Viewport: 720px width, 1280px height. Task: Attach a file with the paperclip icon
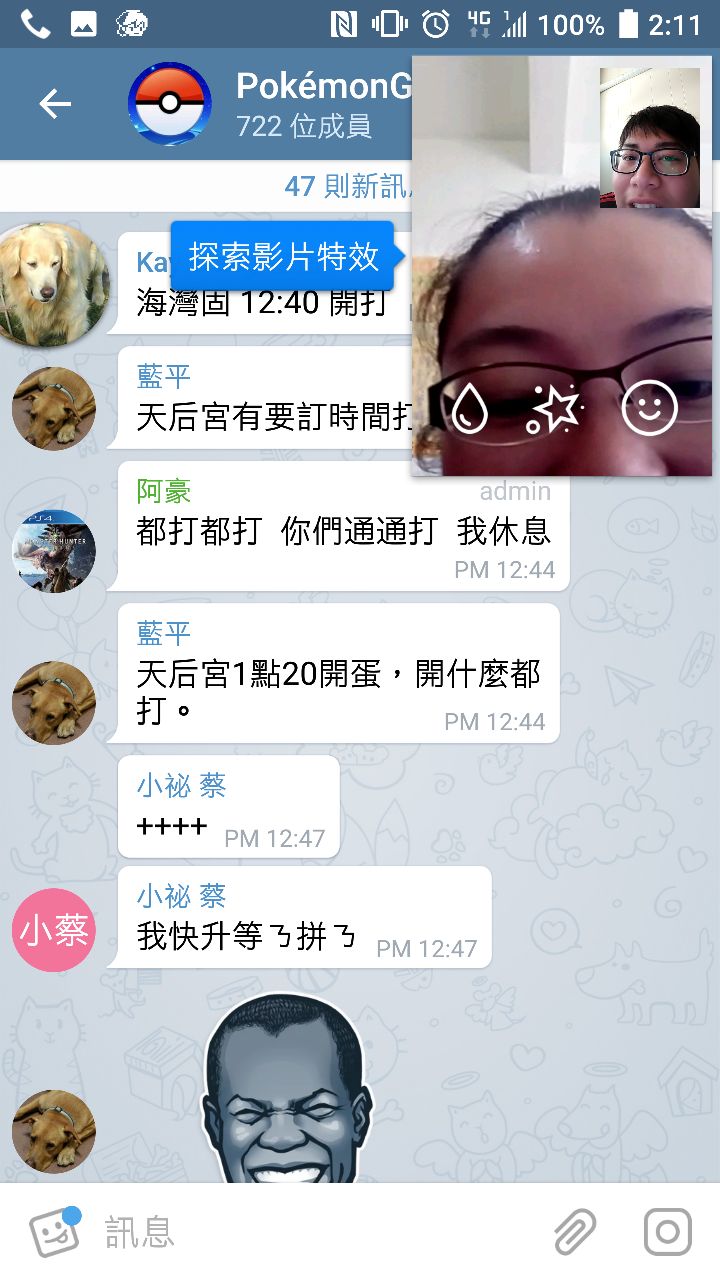[575, 1232]
